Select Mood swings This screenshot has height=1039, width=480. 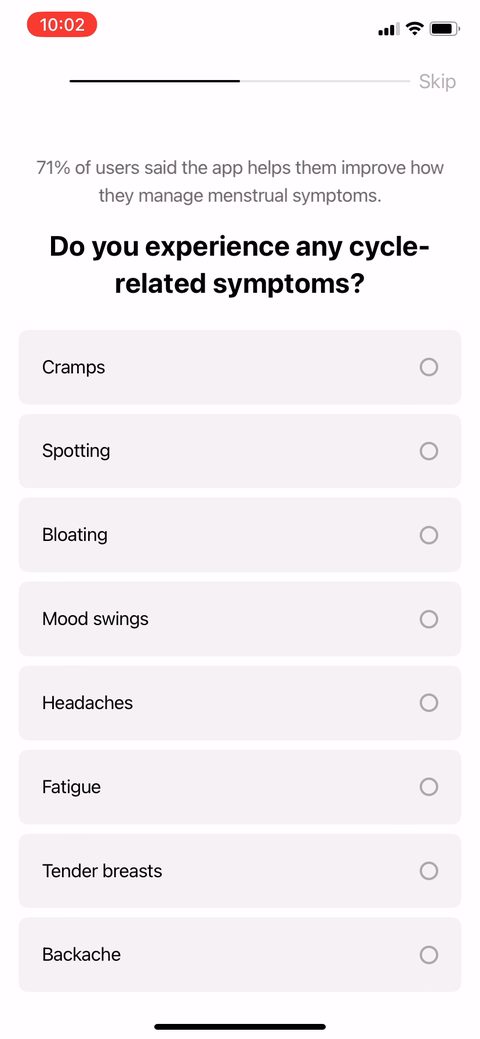tap(240, 619)
